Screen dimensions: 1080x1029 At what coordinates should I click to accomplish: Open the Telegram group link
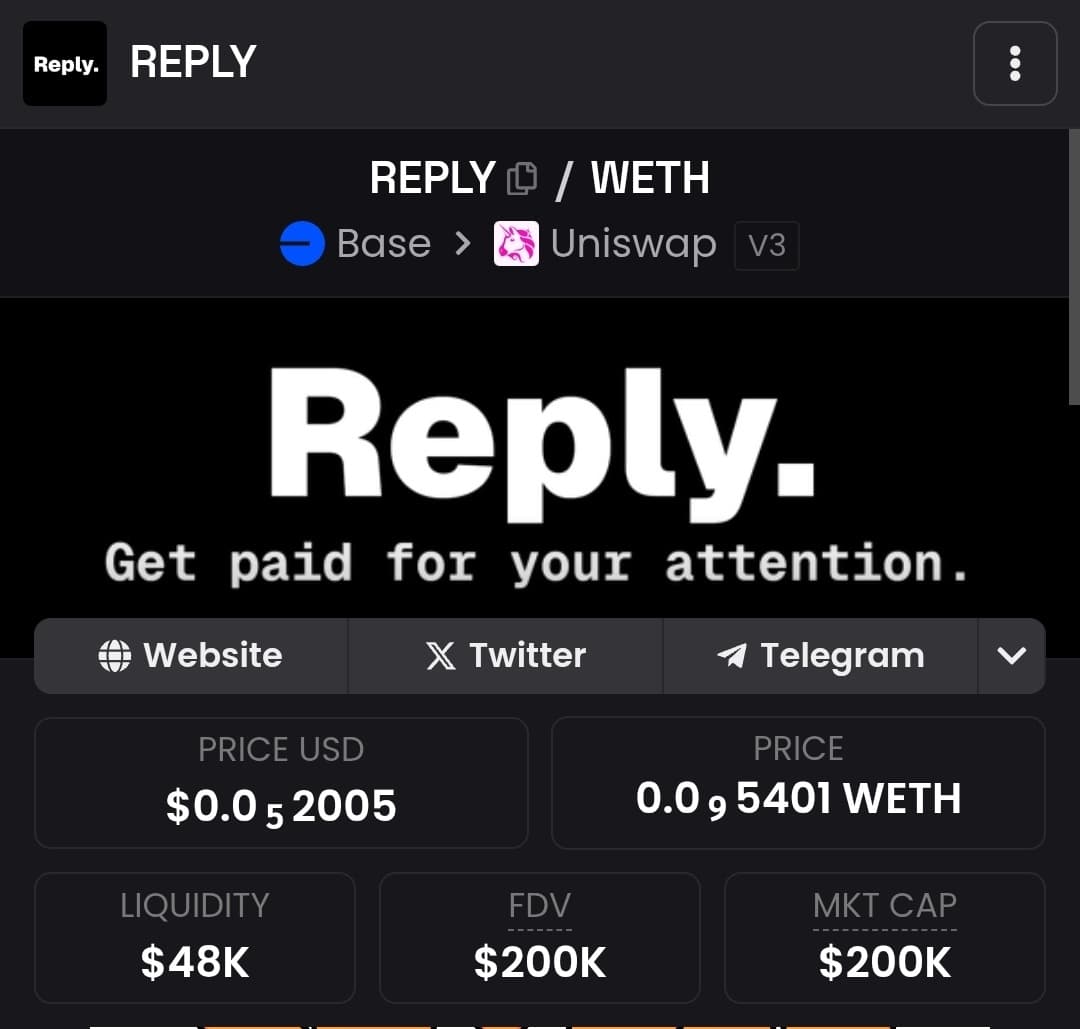tap(820, 656)
